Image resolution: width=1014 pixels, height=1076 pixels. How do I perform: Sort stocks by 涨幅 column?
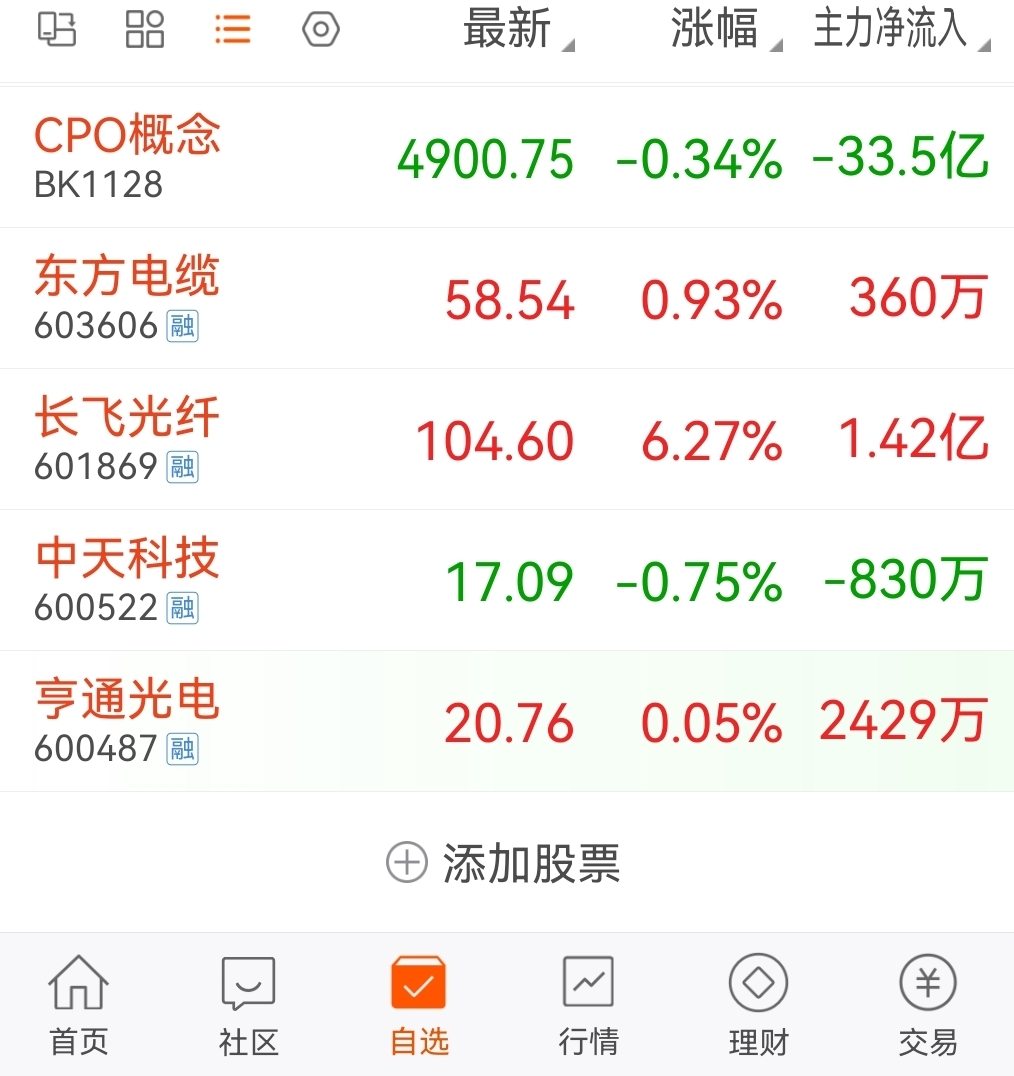click(719, 29)
